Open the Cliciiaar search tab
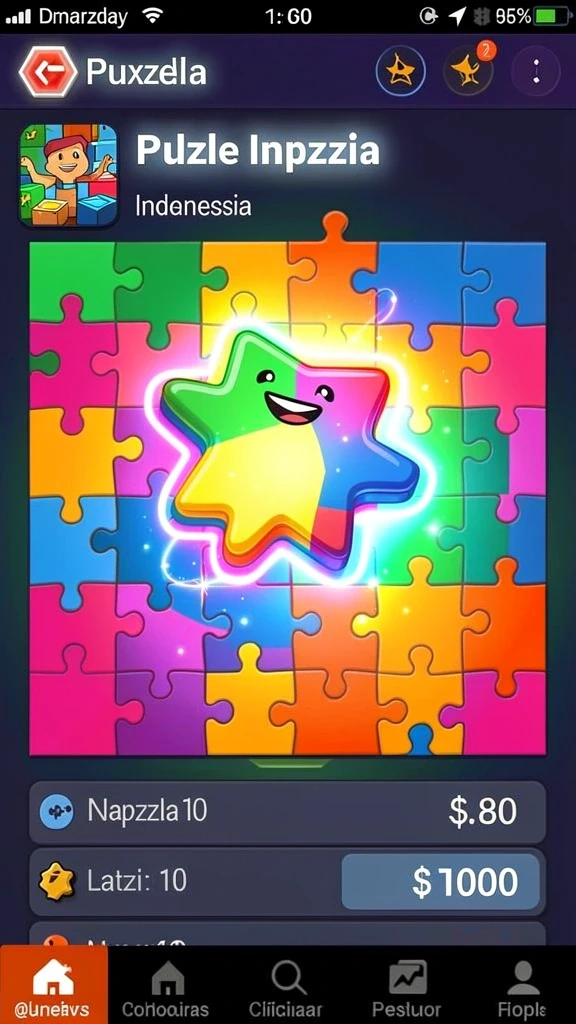Viewport: 576px width, 1024px height. (x=288, y=984)
